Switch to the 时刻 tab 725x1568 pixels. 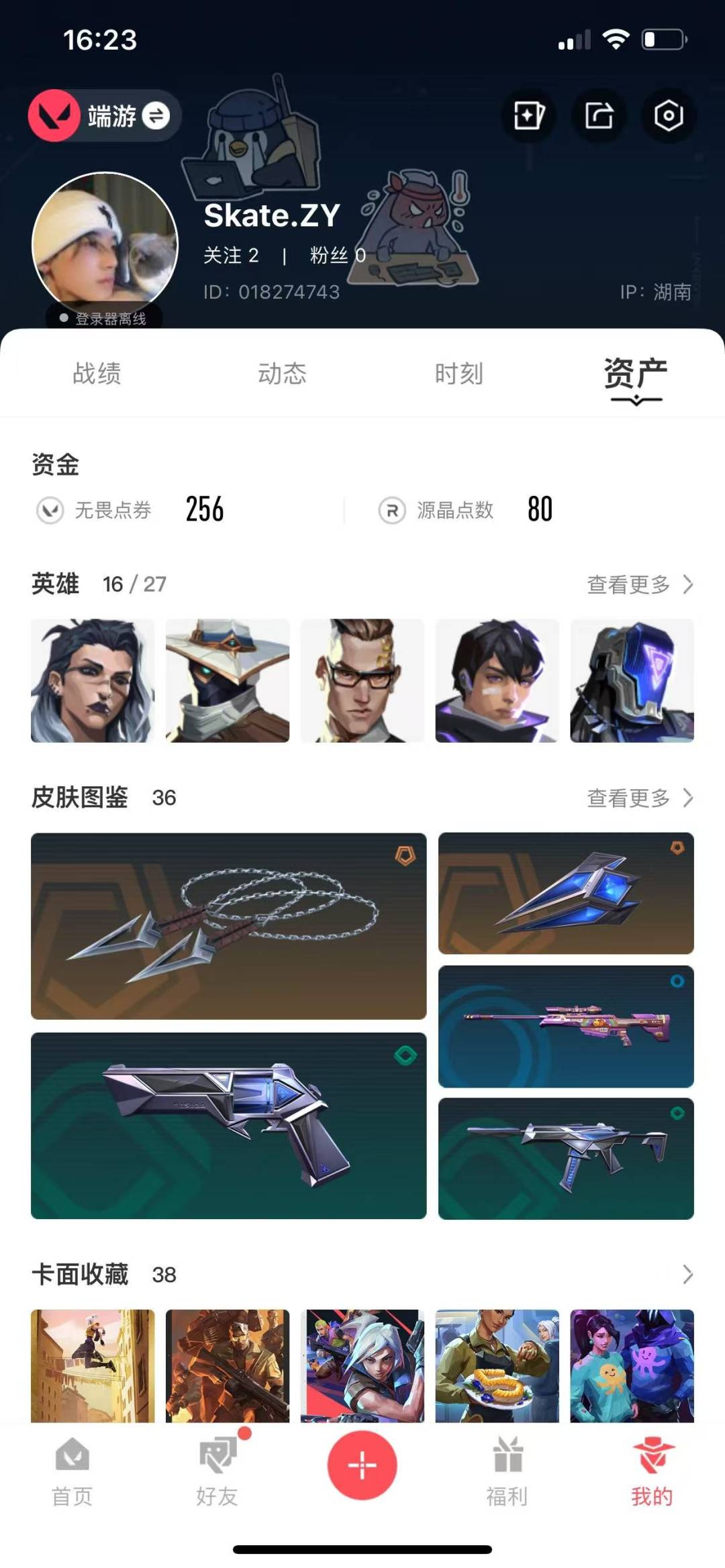click(x=459, y=374)
